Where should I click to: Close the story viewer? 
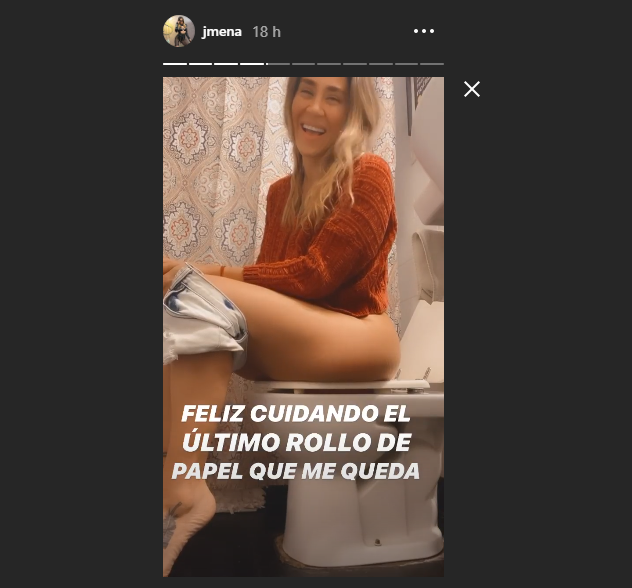click(472, 89)
